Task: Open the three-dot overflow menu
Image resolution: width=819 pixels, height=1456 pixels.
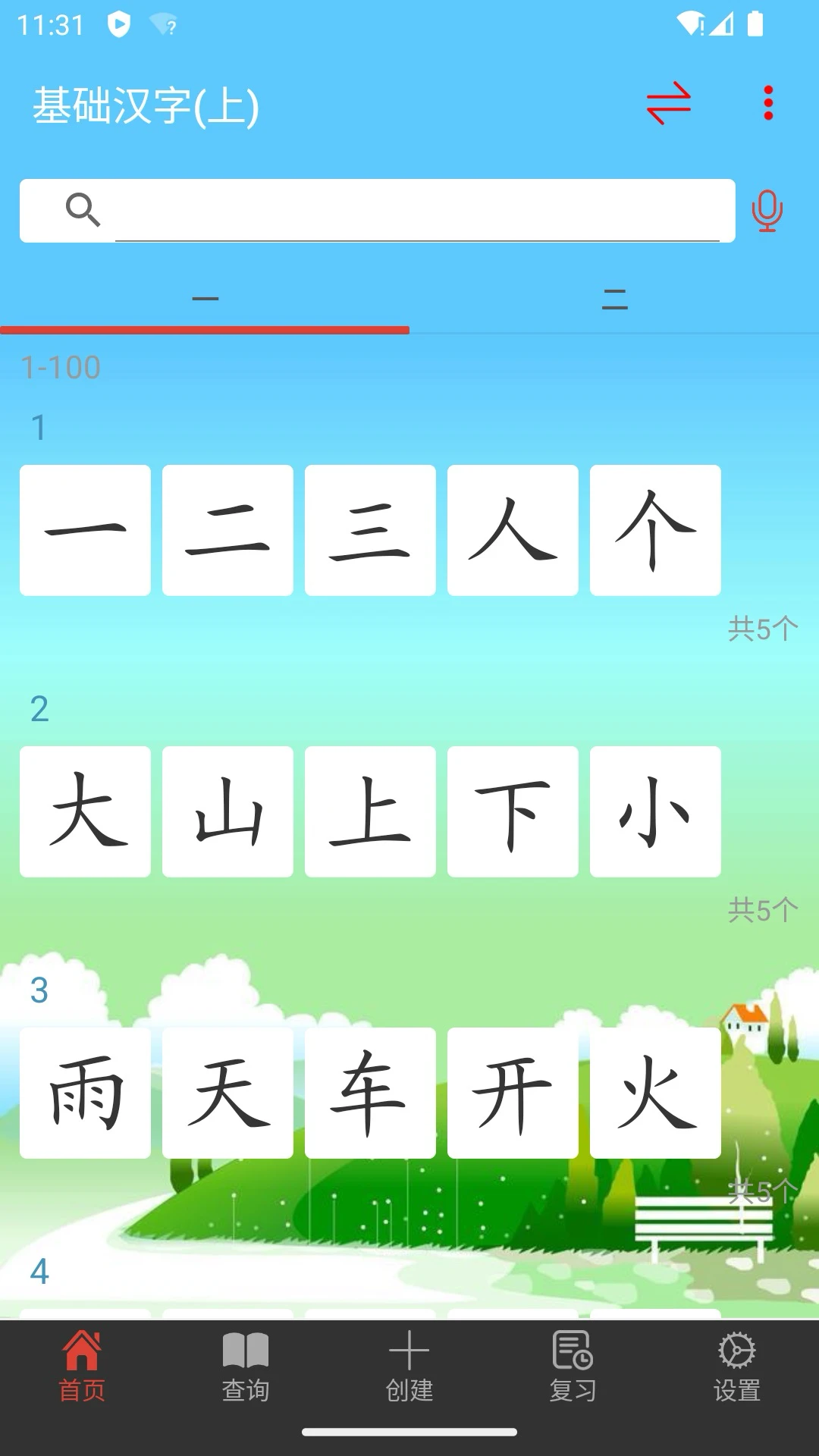Action: click(x=768, y=103)
